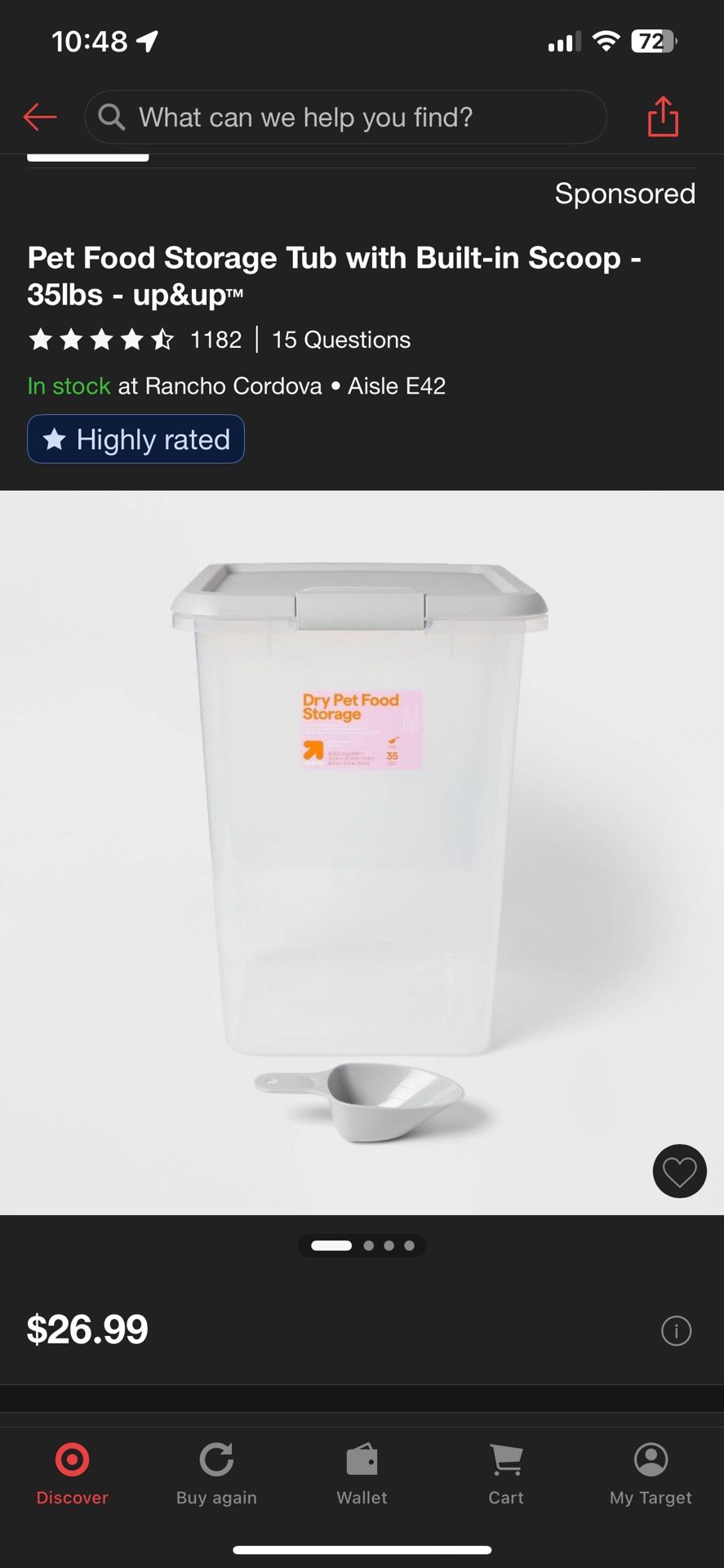Open My Target account icon

pyautogui.click(x=650, y=1460)
